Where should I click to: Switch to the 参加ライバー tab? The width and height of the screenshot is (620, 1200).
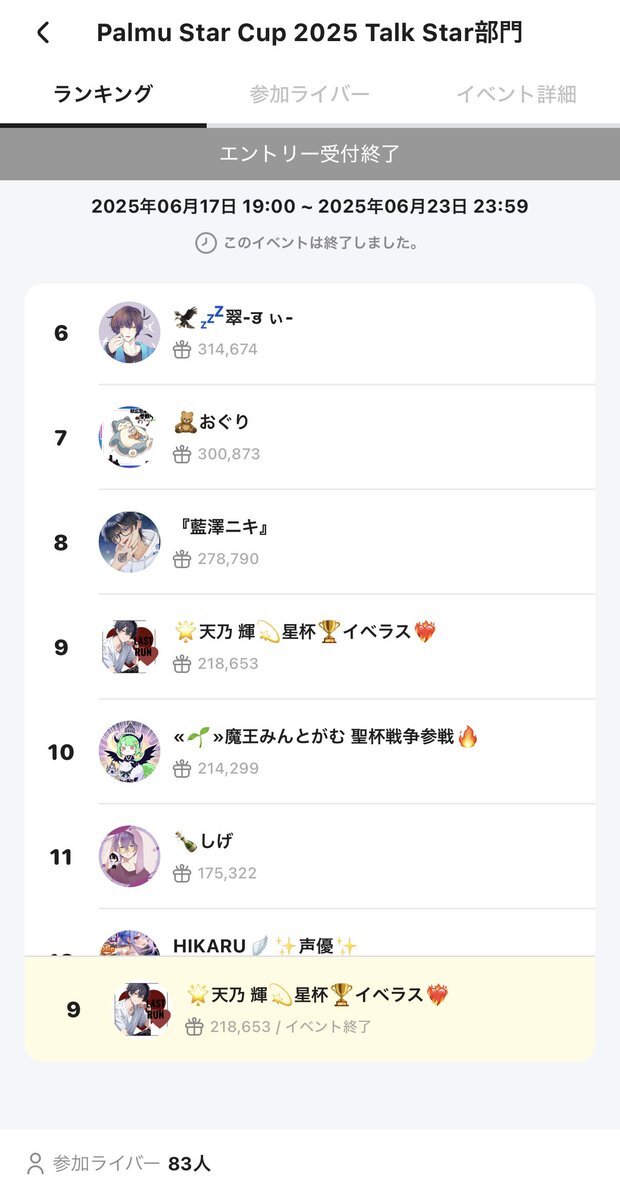pyautogui.click(x=309, y=95)
